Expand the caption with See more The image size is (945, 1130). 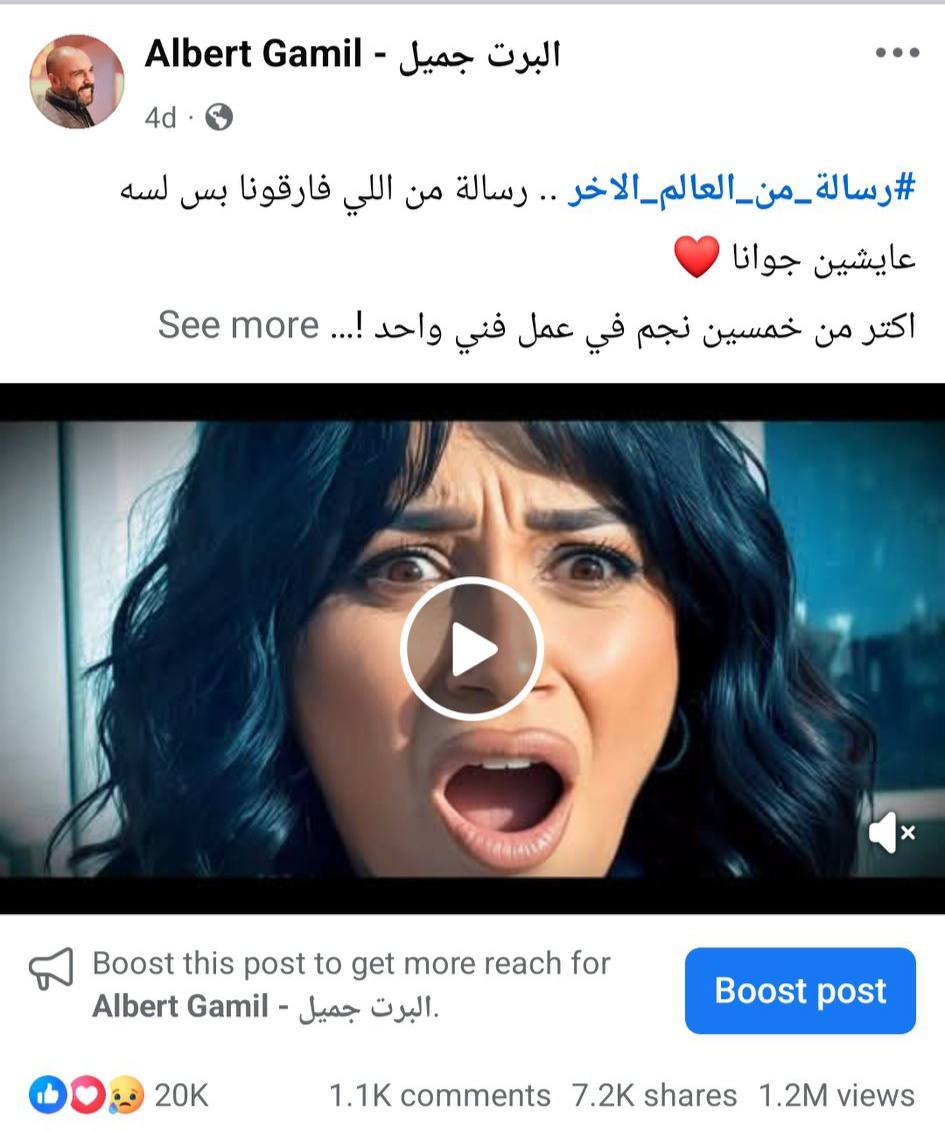click(238, 326)
